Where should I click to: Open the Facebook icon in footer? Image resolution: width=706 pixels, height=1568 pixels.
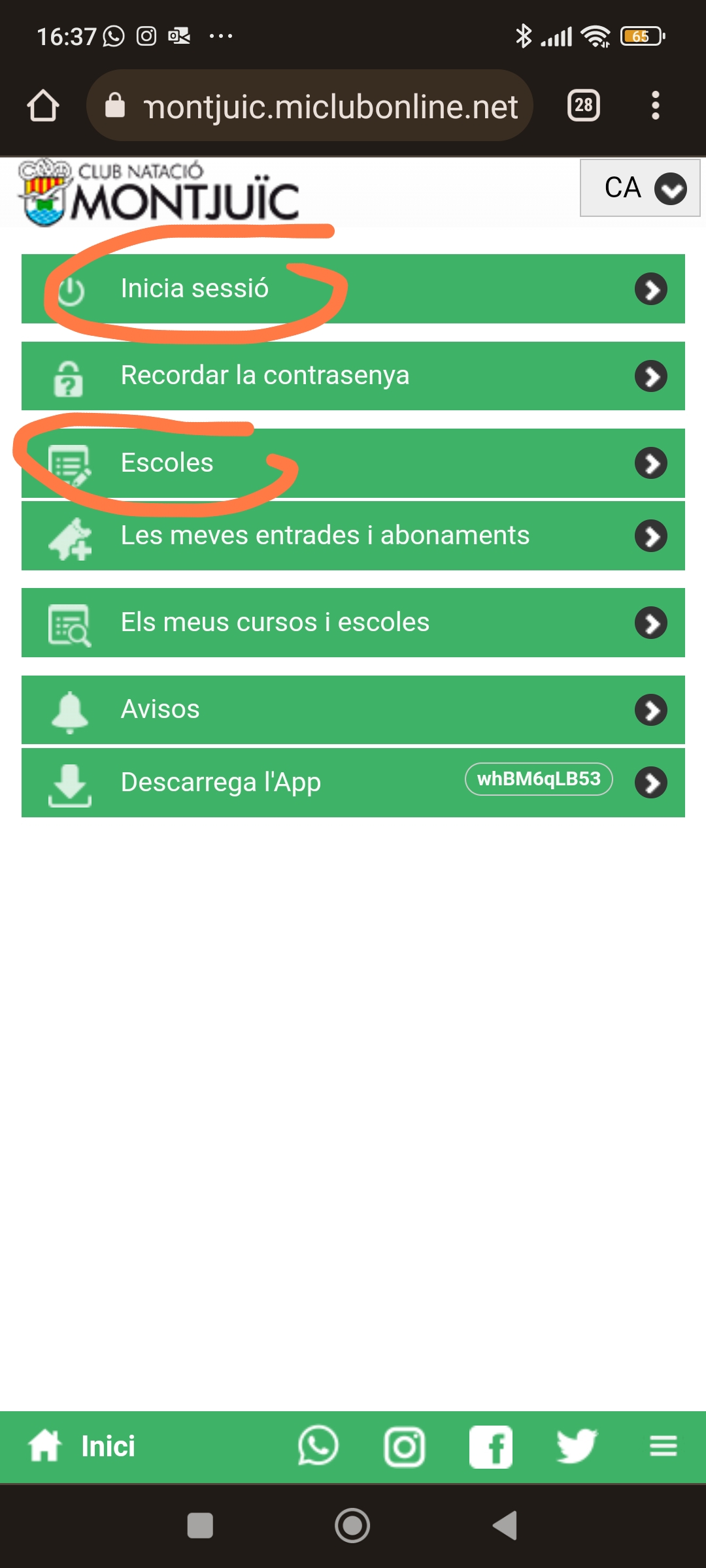490,1447
